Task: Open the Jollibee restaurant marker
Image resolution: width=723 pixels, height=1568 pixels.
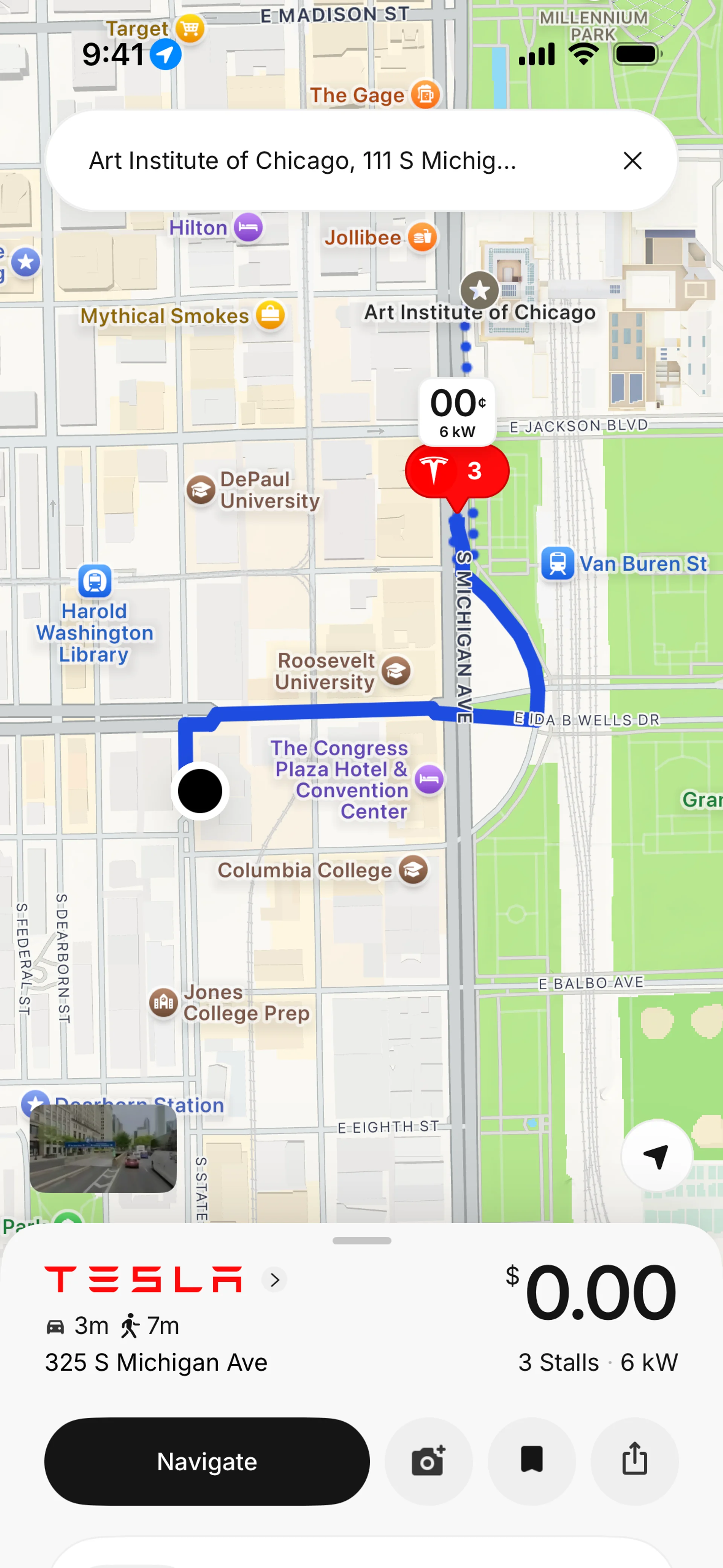Action: coord(423,237)
